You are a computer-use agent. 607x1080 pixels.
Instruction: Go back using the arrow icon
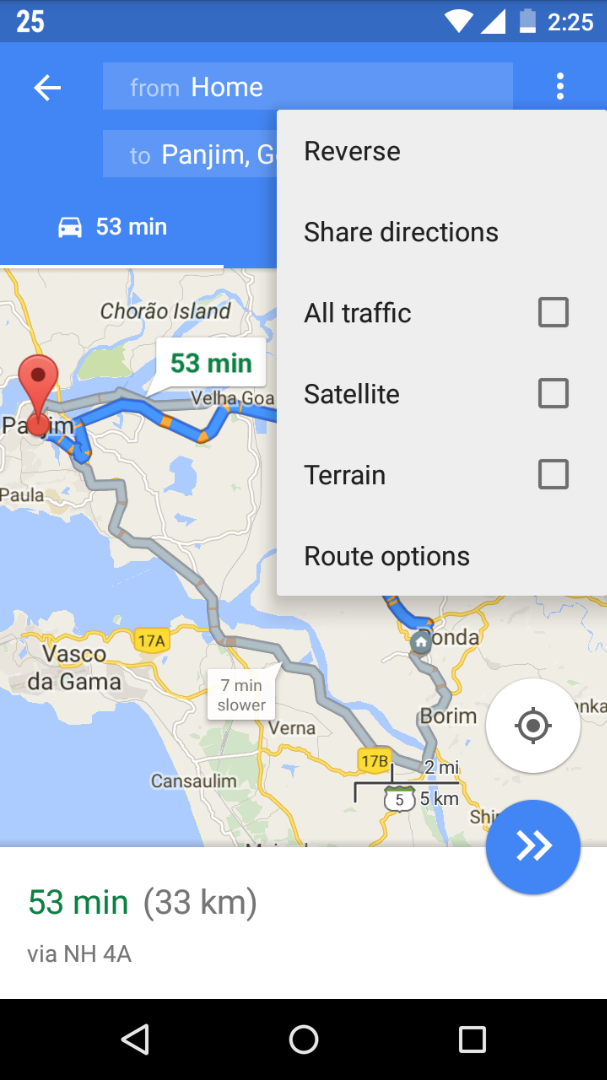[47, 88]
